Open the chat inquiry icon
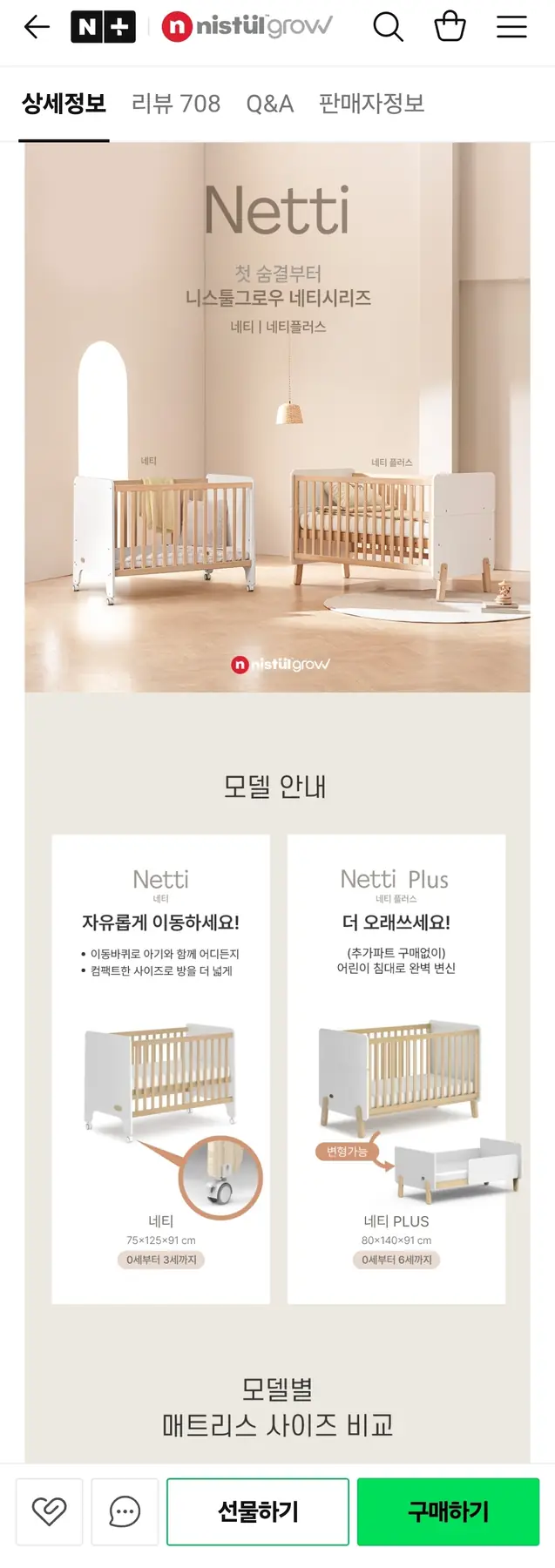The height and width of the screenshot is (1568, 555). point(125,1511)
